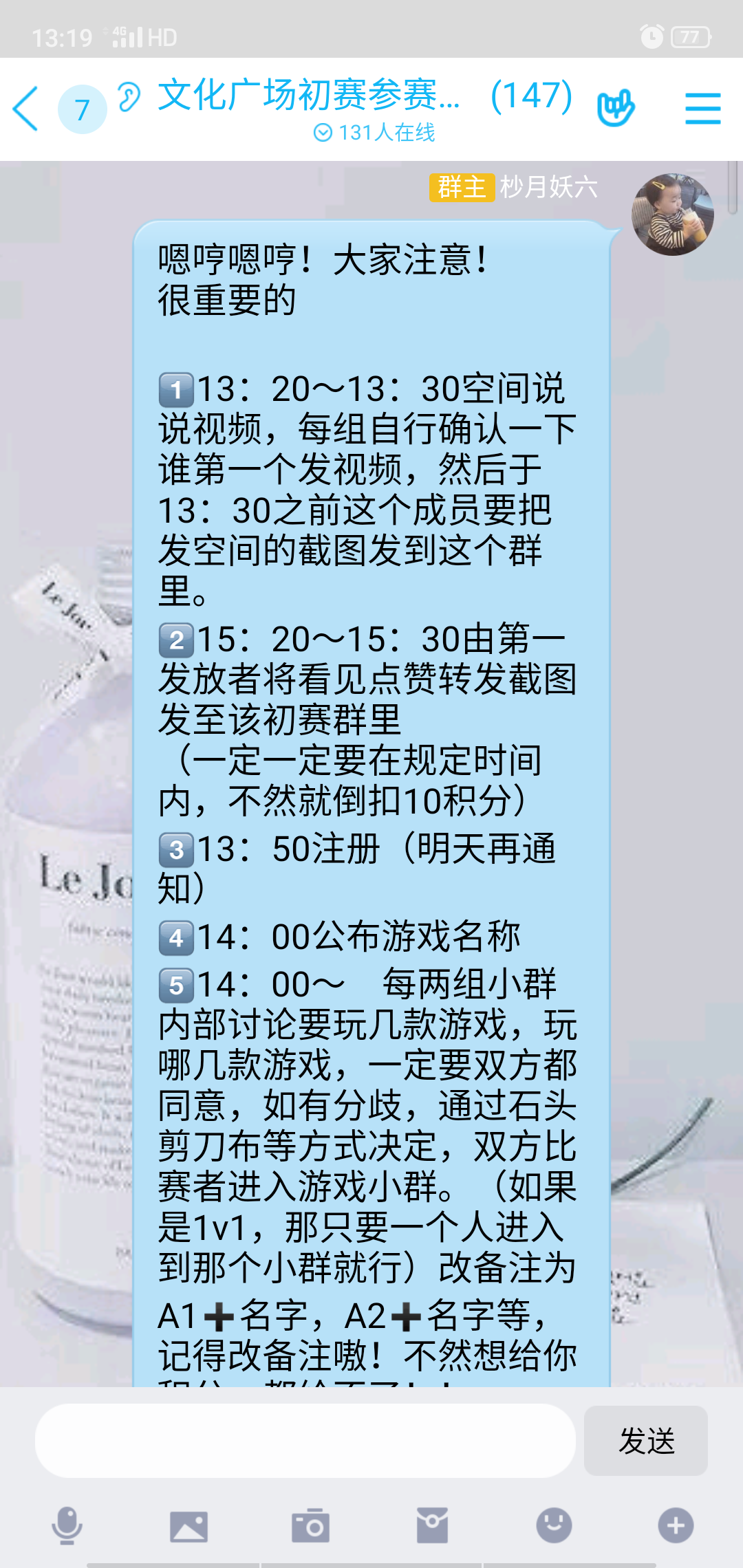Open the red packet icon

point(432,1526)
